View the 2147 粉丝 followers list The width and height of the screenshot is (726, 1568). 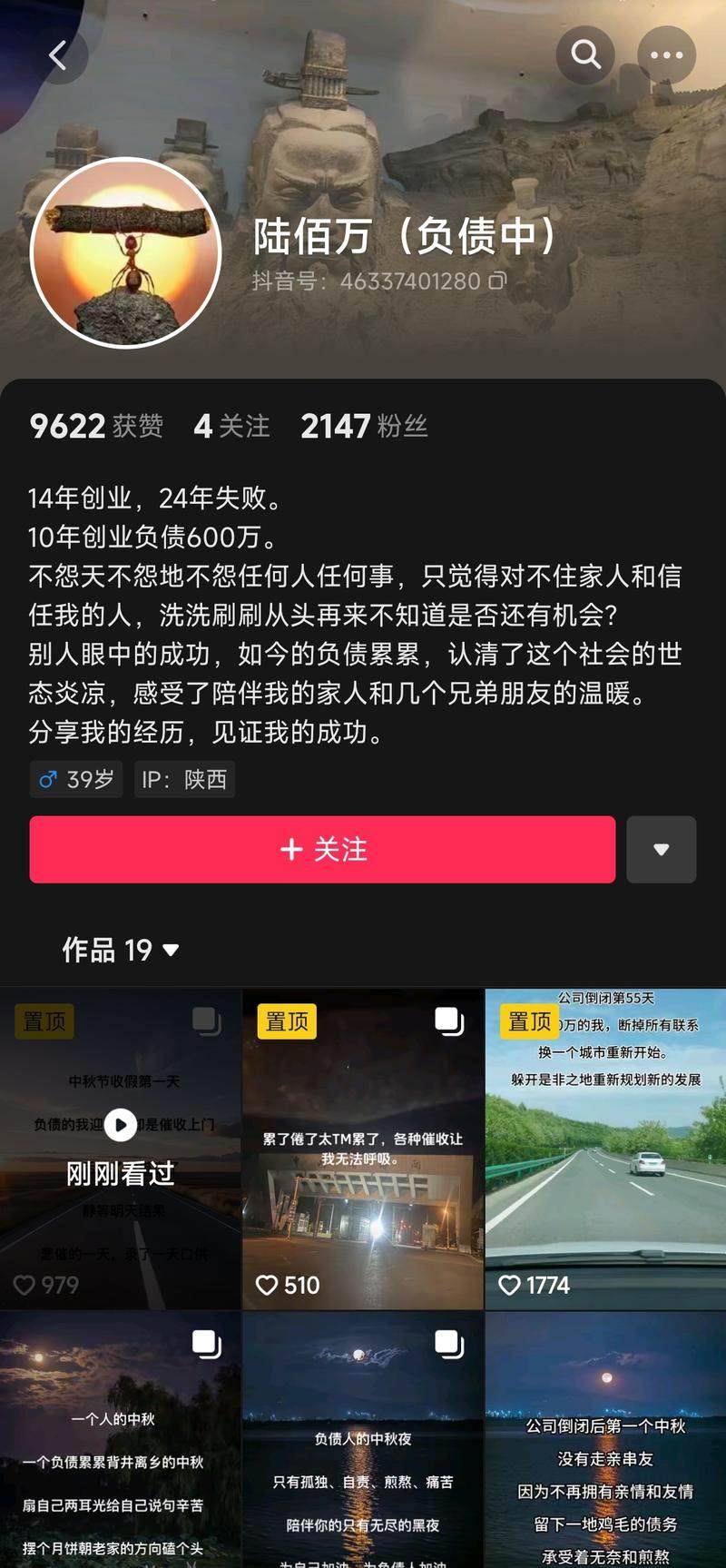pyautogui.click(x=364, y=426)
